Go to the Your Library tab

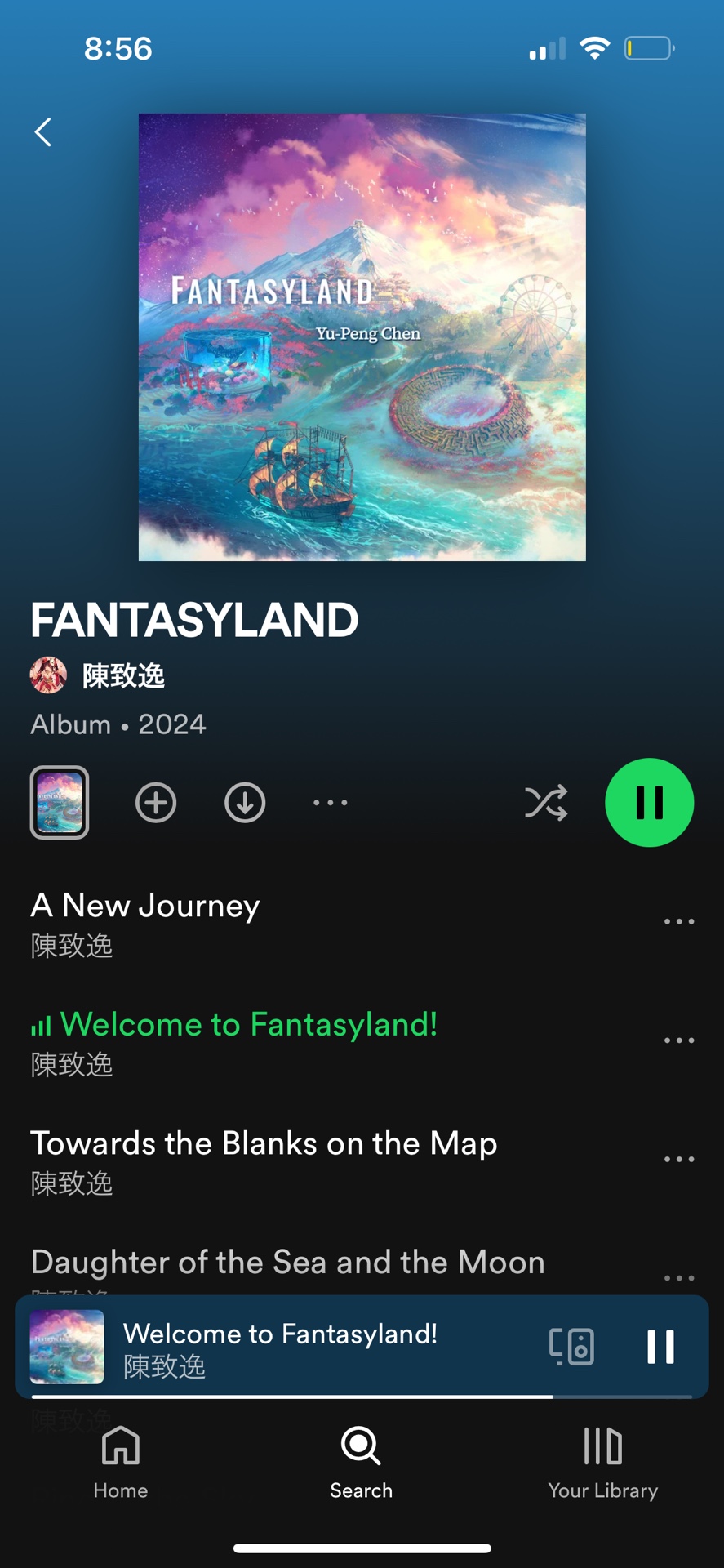[602, 1462]
